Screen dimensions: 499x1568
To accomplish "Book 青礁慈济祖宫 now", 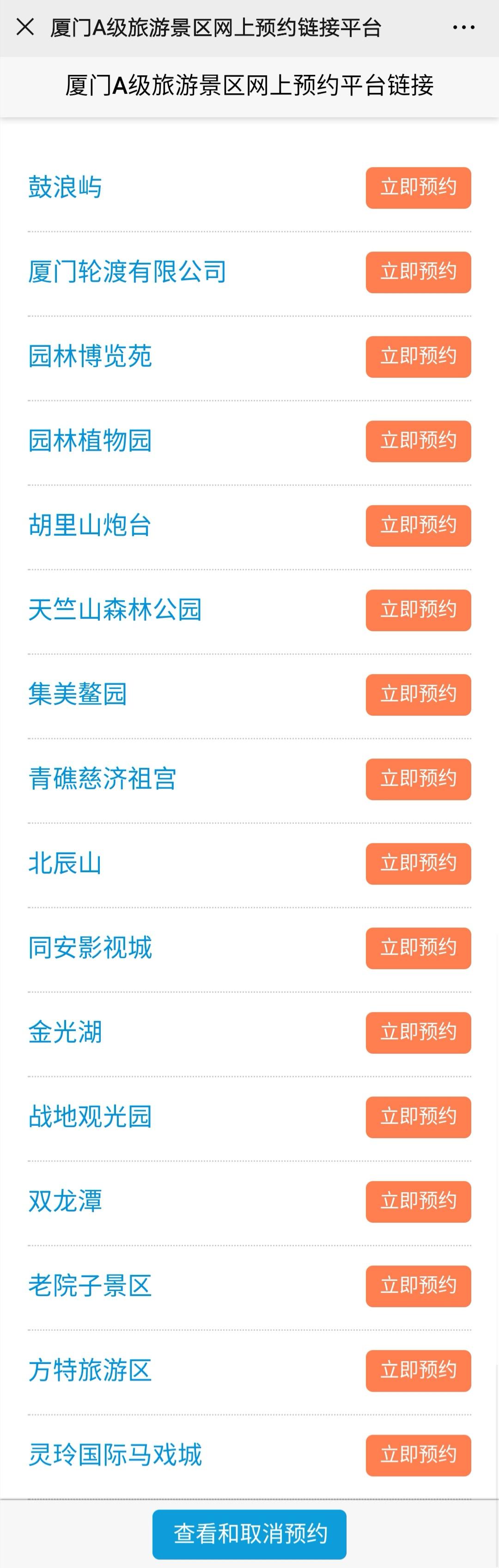I will 418,779.
